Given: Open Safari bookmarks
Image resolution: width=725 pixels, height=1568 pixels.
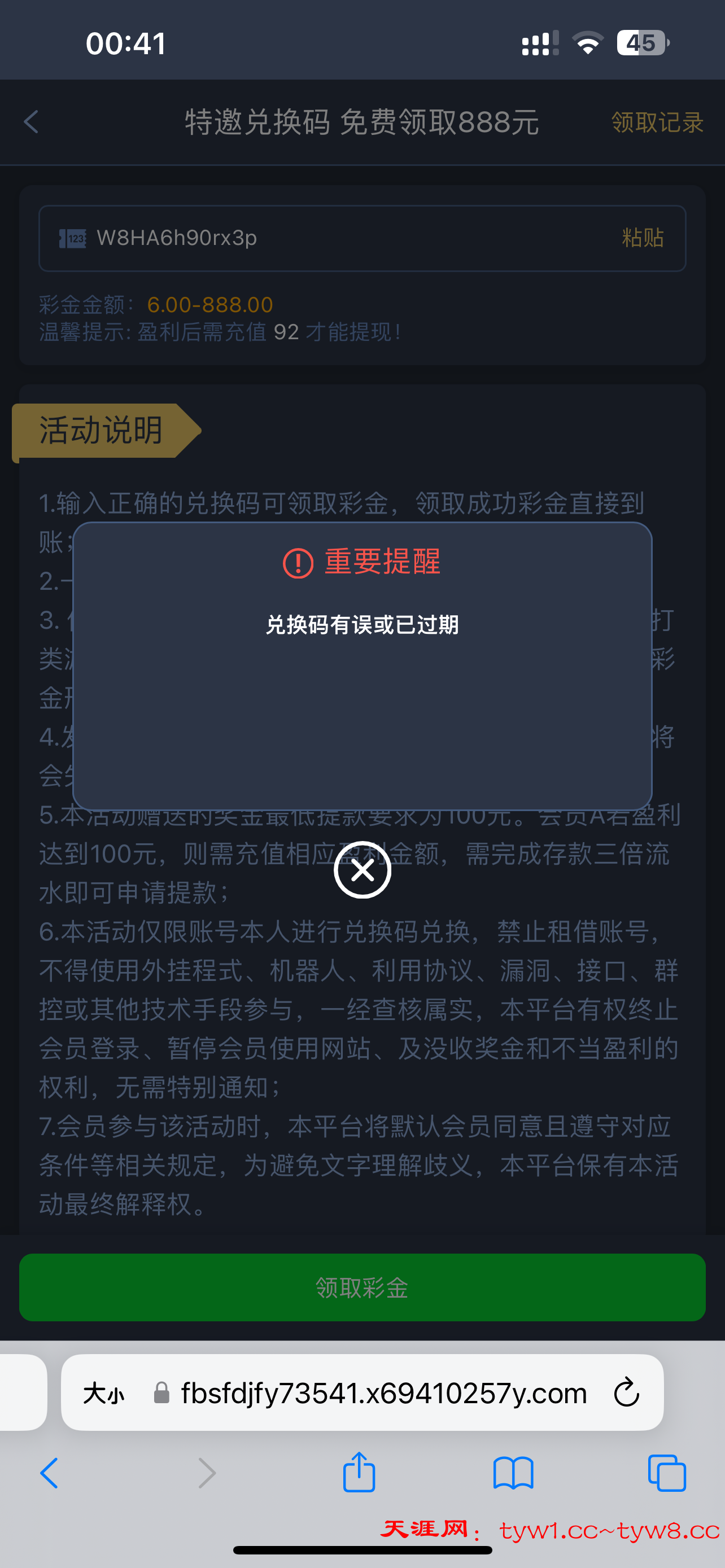Looking at the screenshot, I should coord(513,1473).
